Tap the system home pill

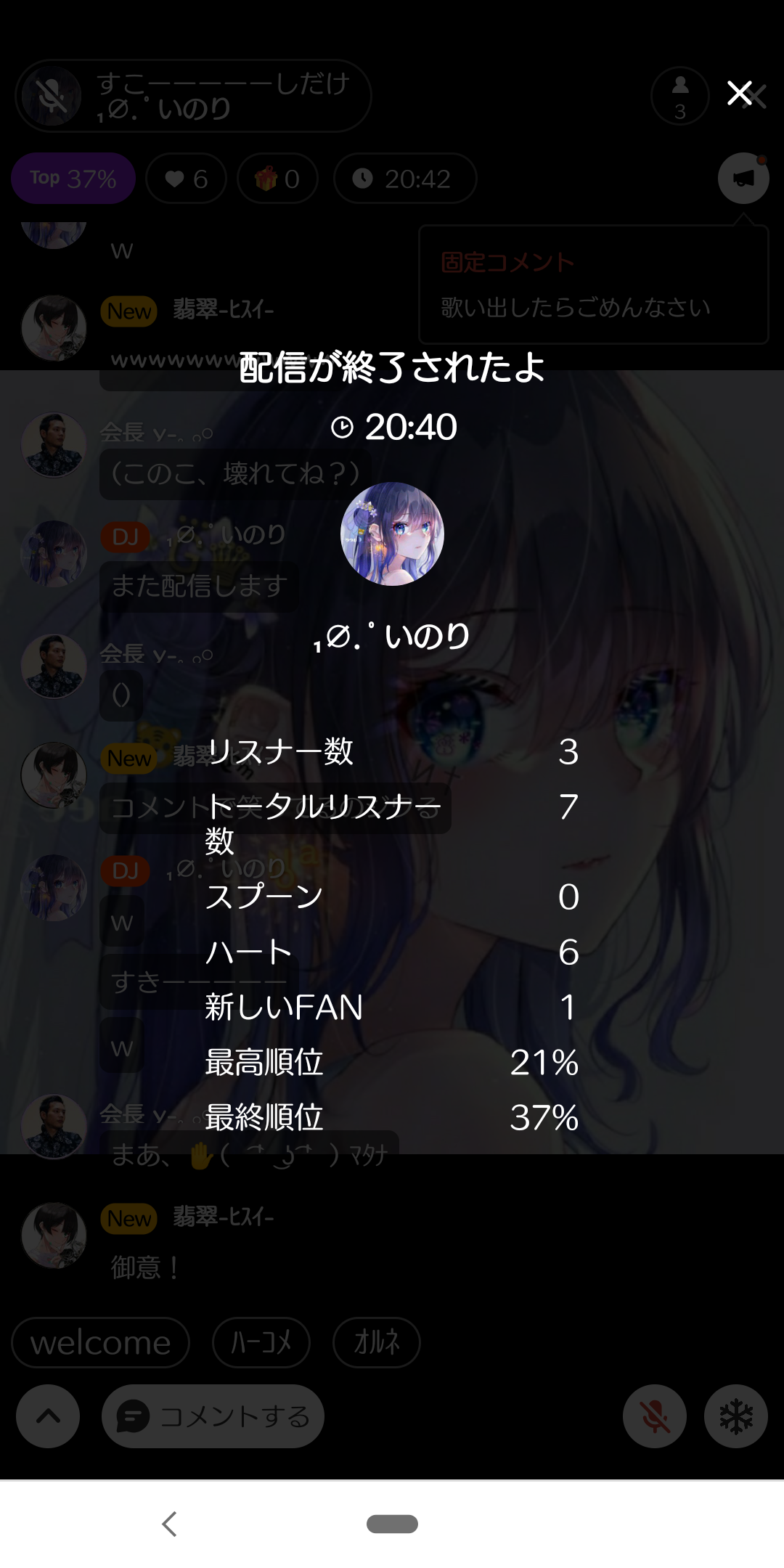click(x=392, y=1524)
